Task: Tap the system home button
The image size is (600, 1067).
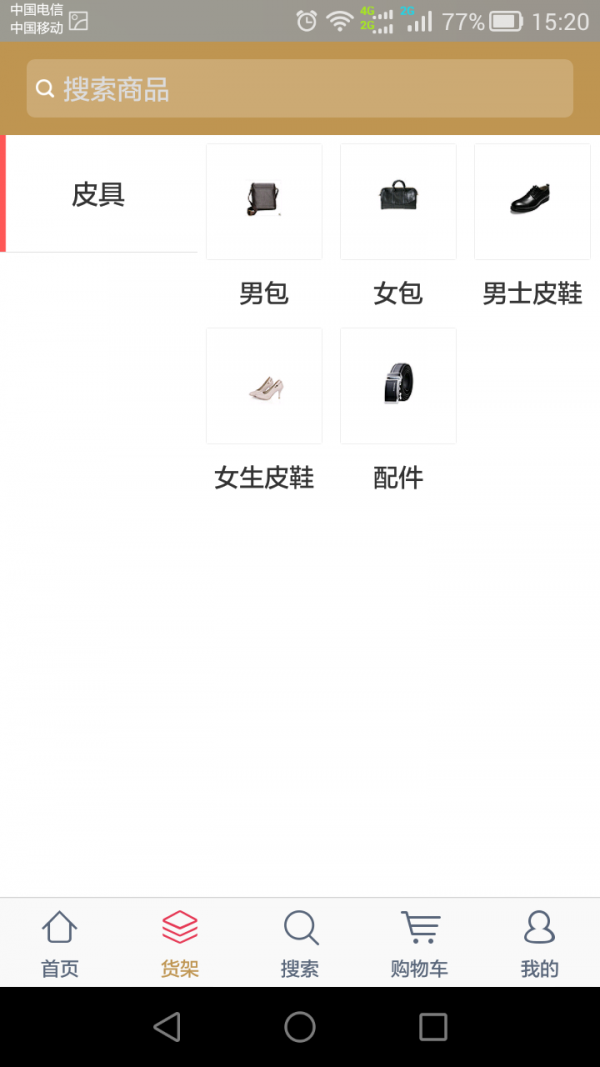Action: point(300,1027)
